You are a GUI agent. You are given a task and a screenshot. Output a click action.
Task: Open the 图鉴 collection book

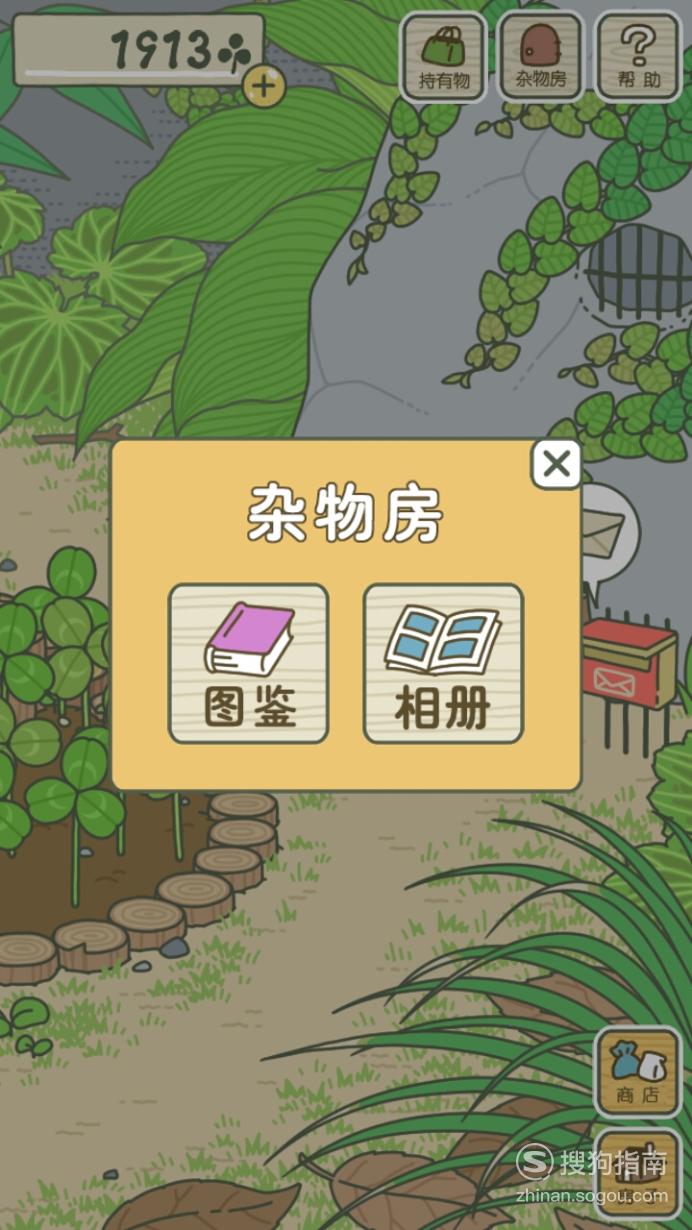[x=248, y=664]
